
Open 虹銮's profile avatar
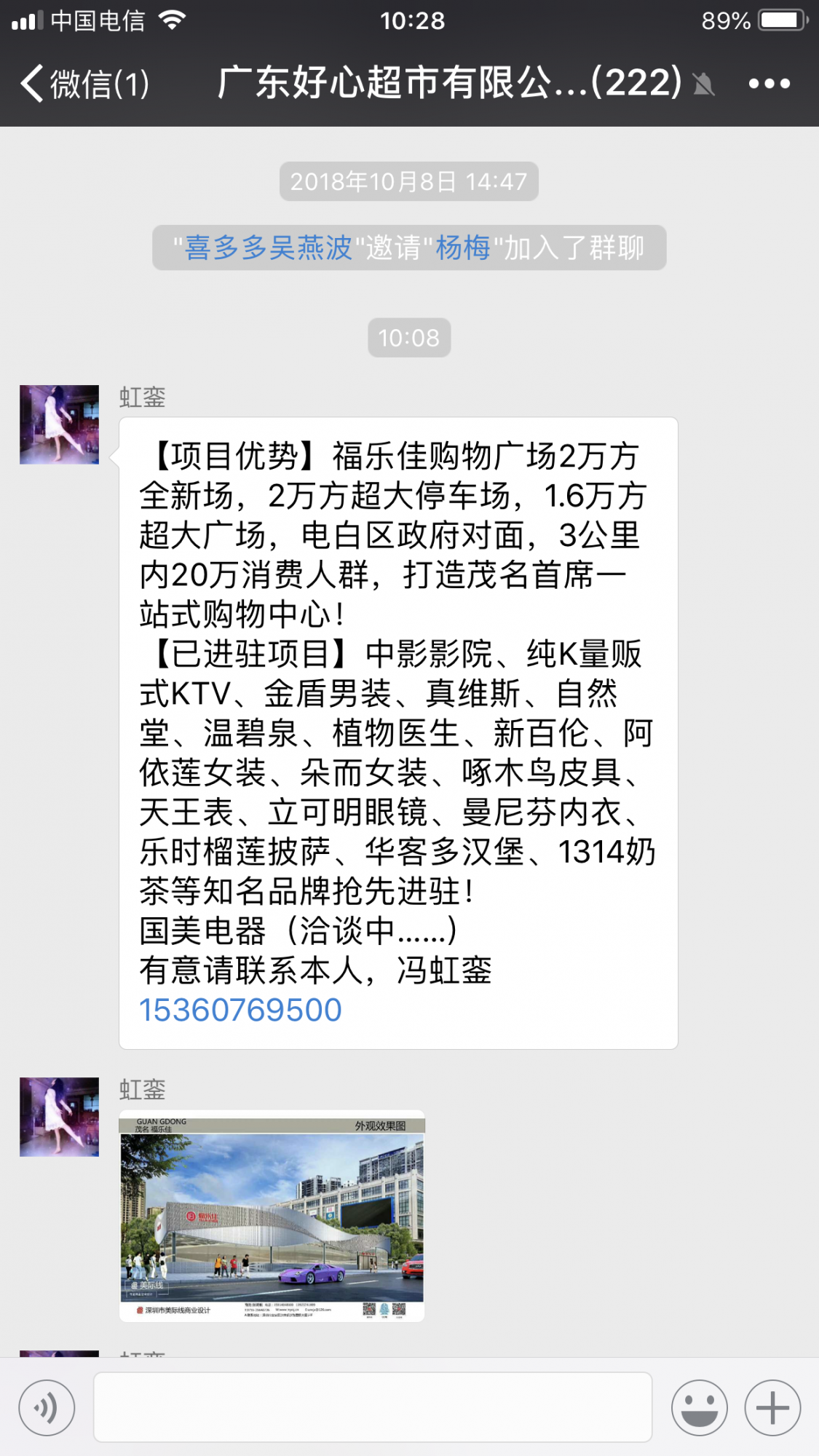(58, 424)
